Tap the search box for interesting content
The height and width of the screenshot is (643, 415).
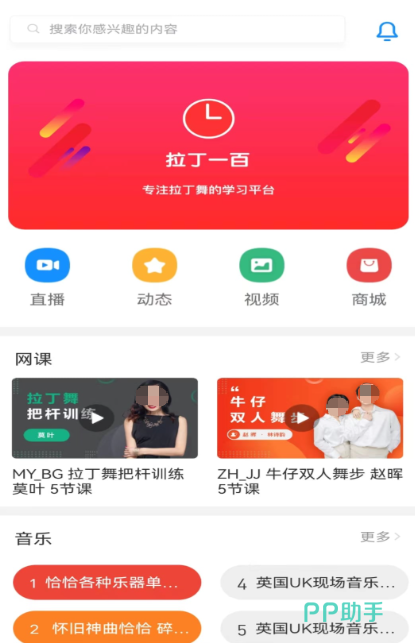[x=177, y=29]
